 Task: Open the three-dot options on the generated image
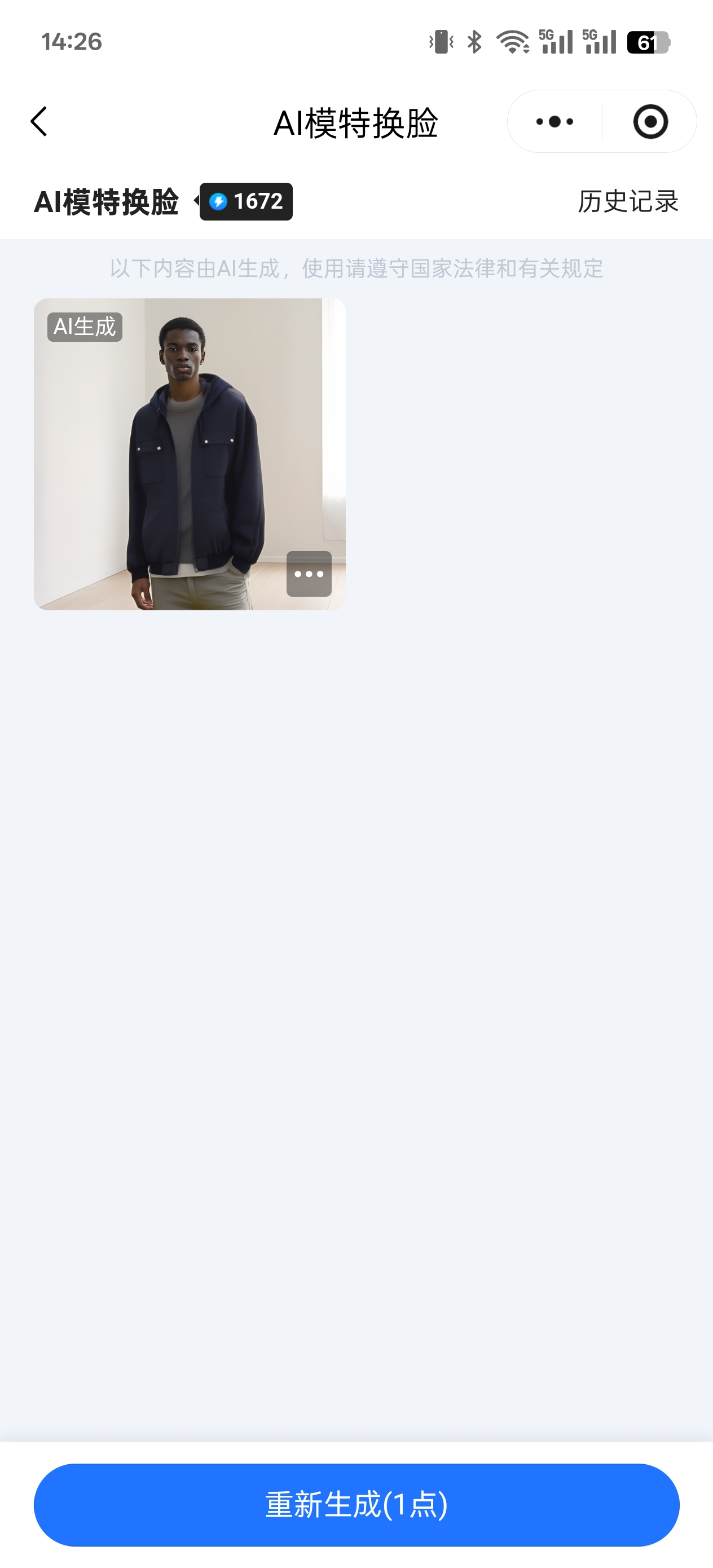[x=309, y=574]
